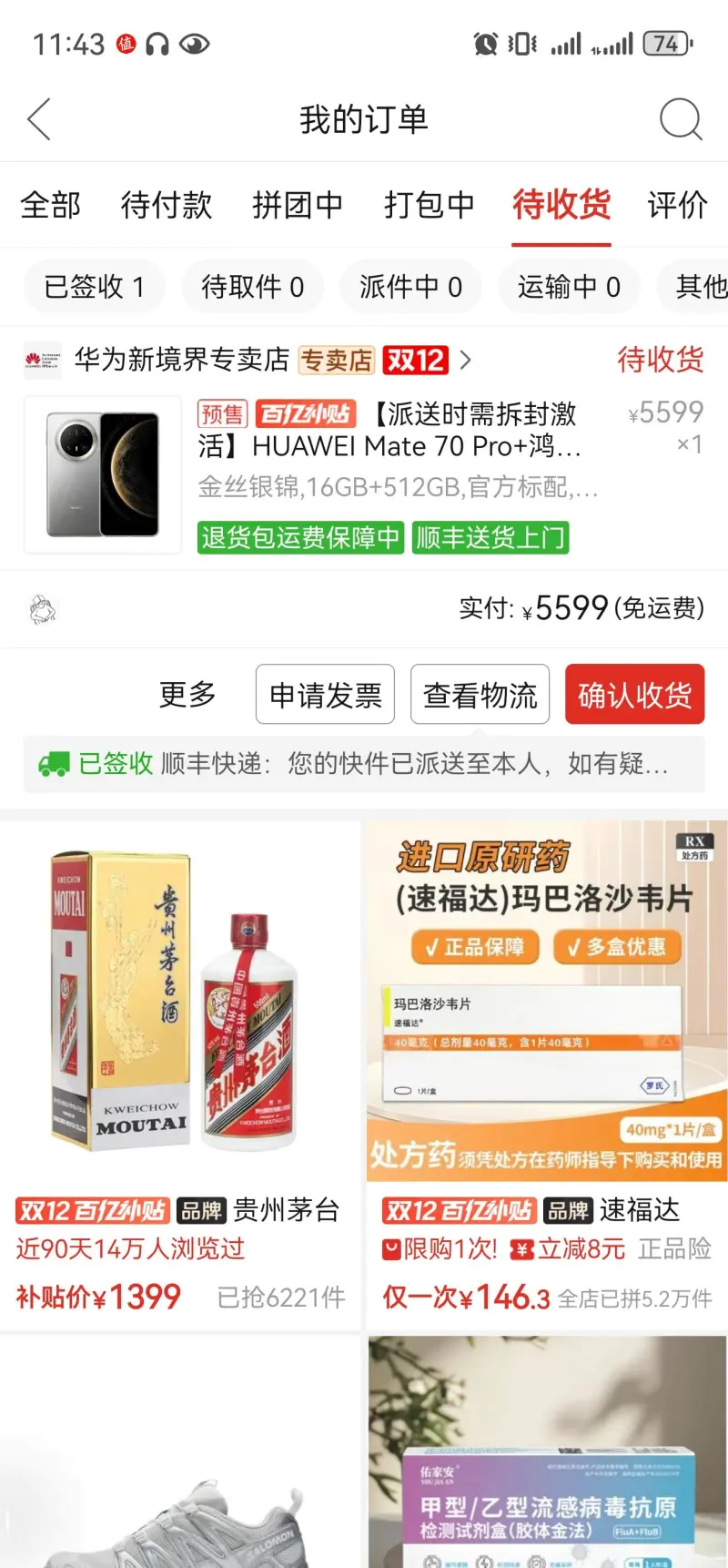Image resolution: width=728 pixels, height=1568 pixels.
Task: Select the 派件中 0 chip
Action: [410, 287]
